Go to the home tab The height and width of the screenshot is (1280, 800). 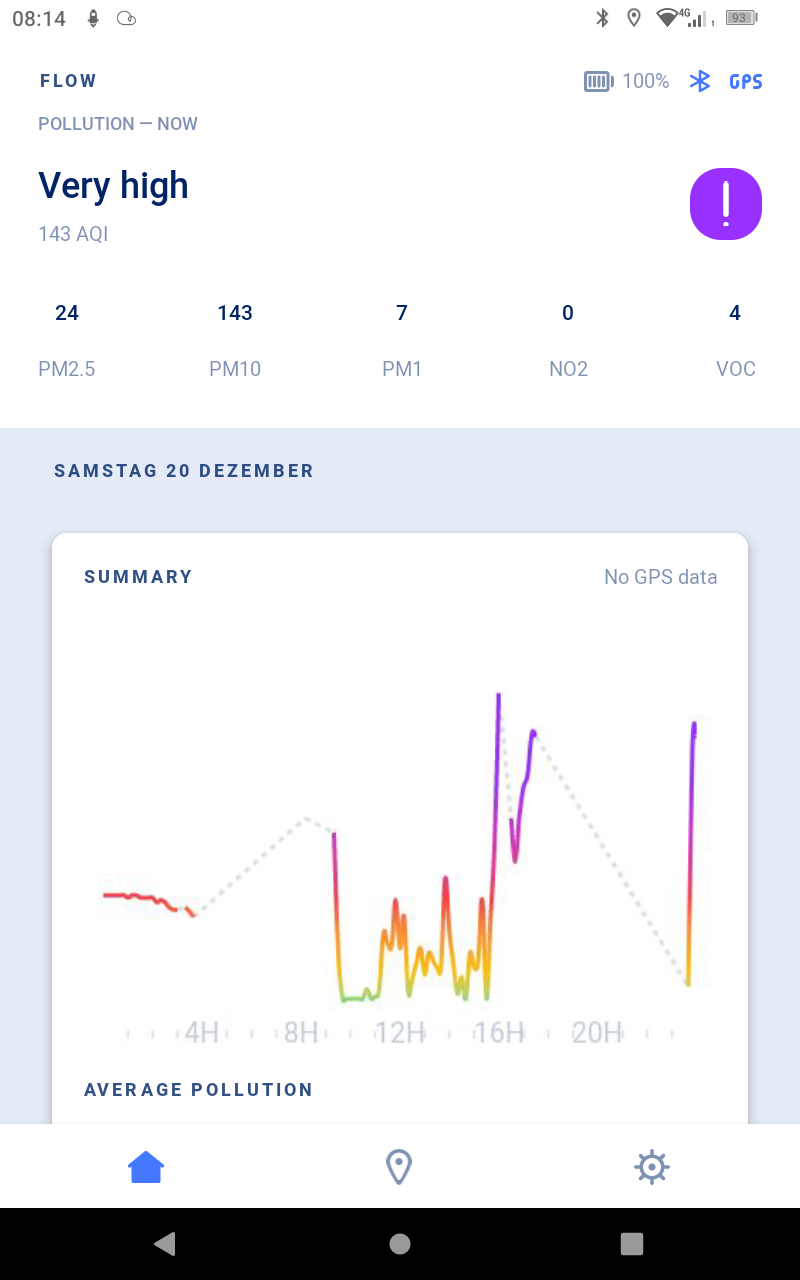pyautogui.click(x=146, y=1167)
